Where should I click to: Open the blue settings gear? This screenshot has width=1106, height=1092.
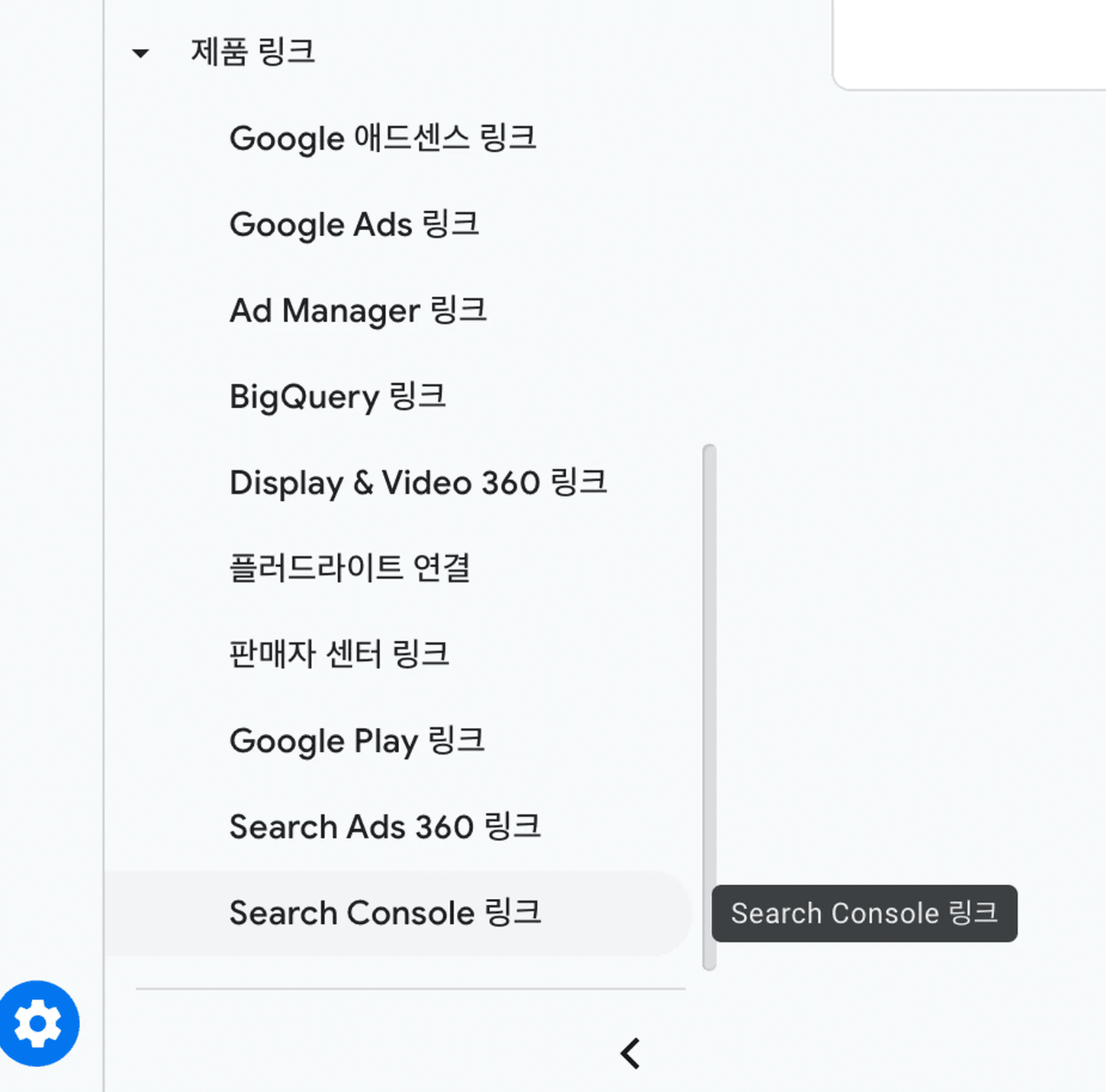click(38, 1023)
